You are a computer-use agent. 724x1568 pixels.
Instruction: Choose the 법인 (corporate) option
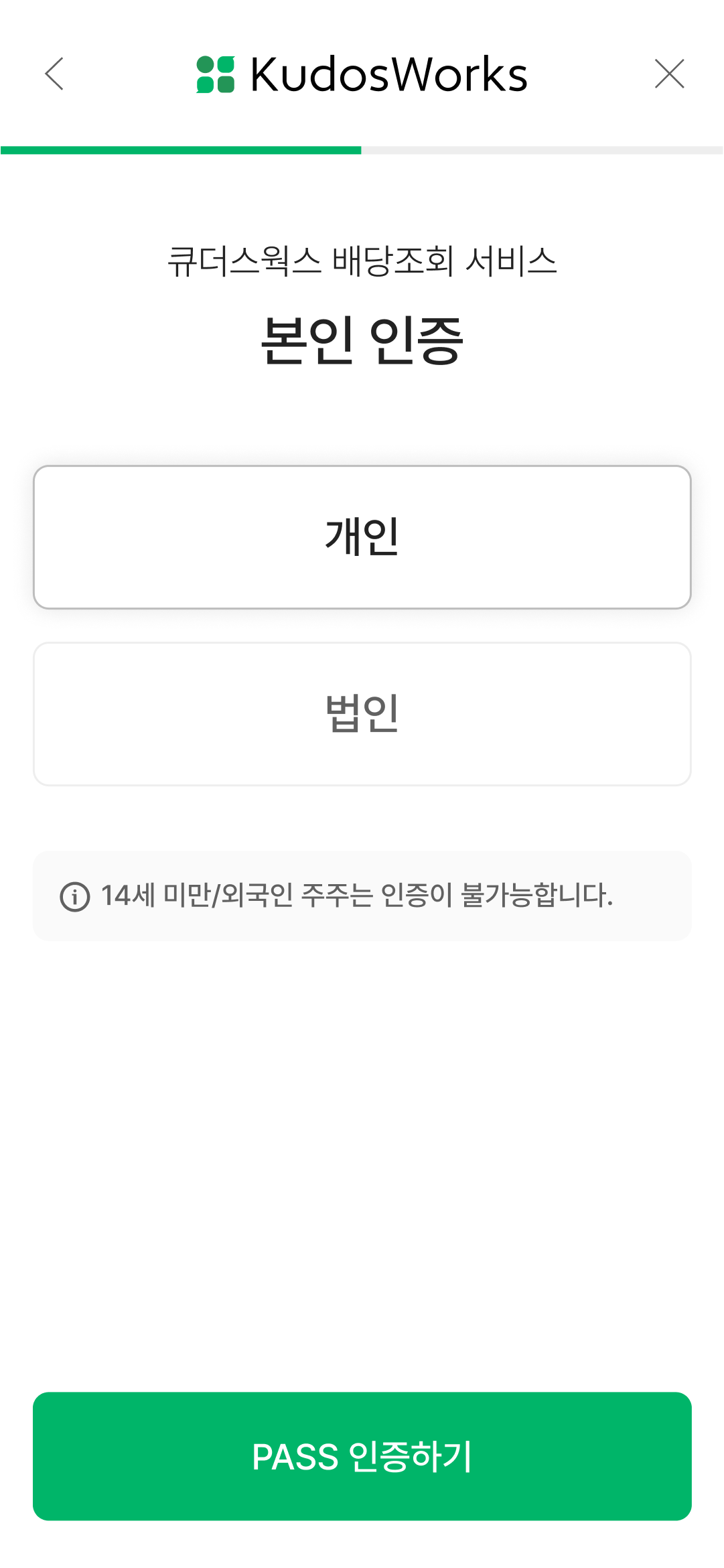click(x=362, y=714)
